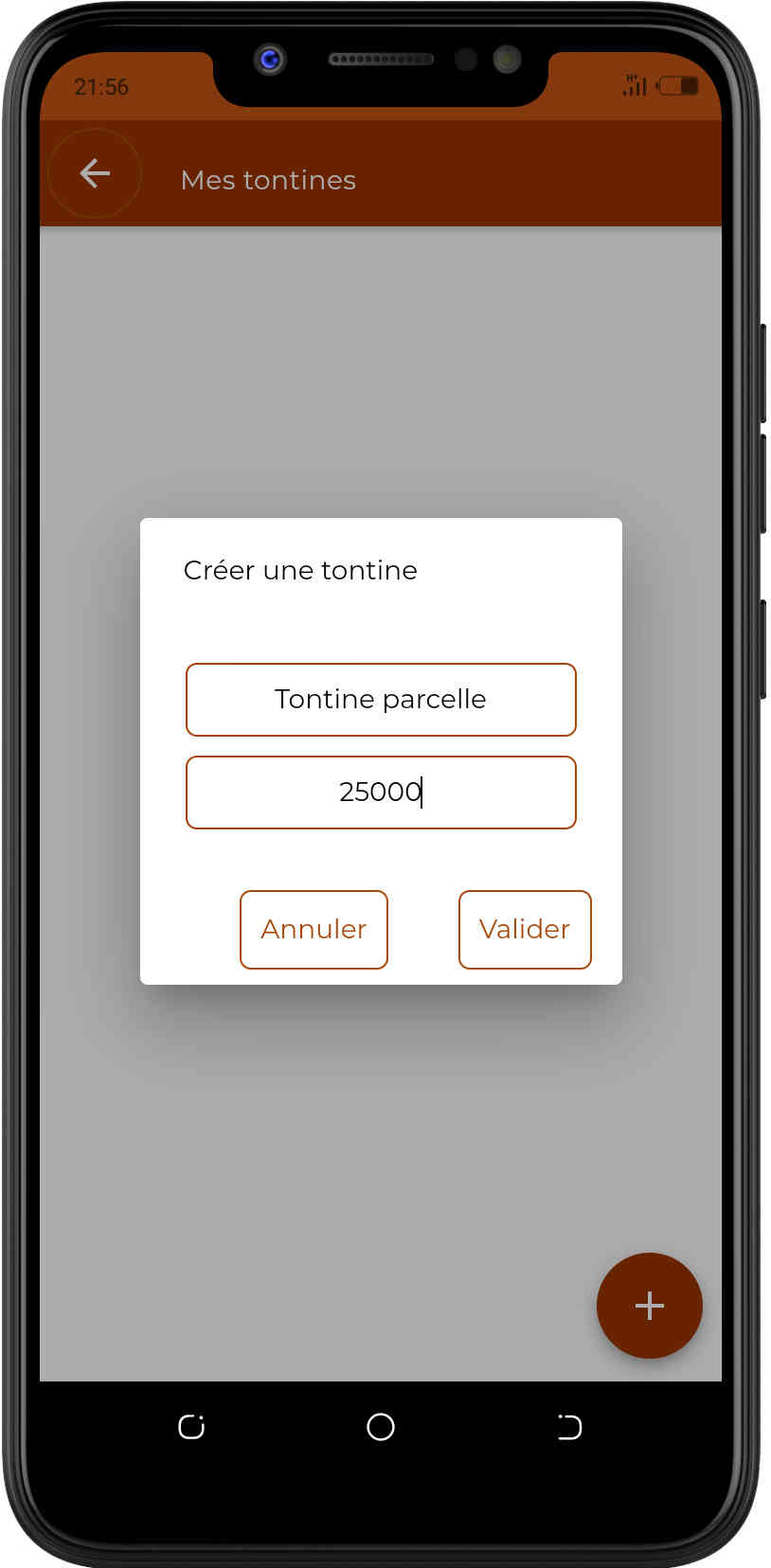This screenshot has height=1568, width=771.
Task: Tap the plus floating action button
Action: click(649, 1306)
